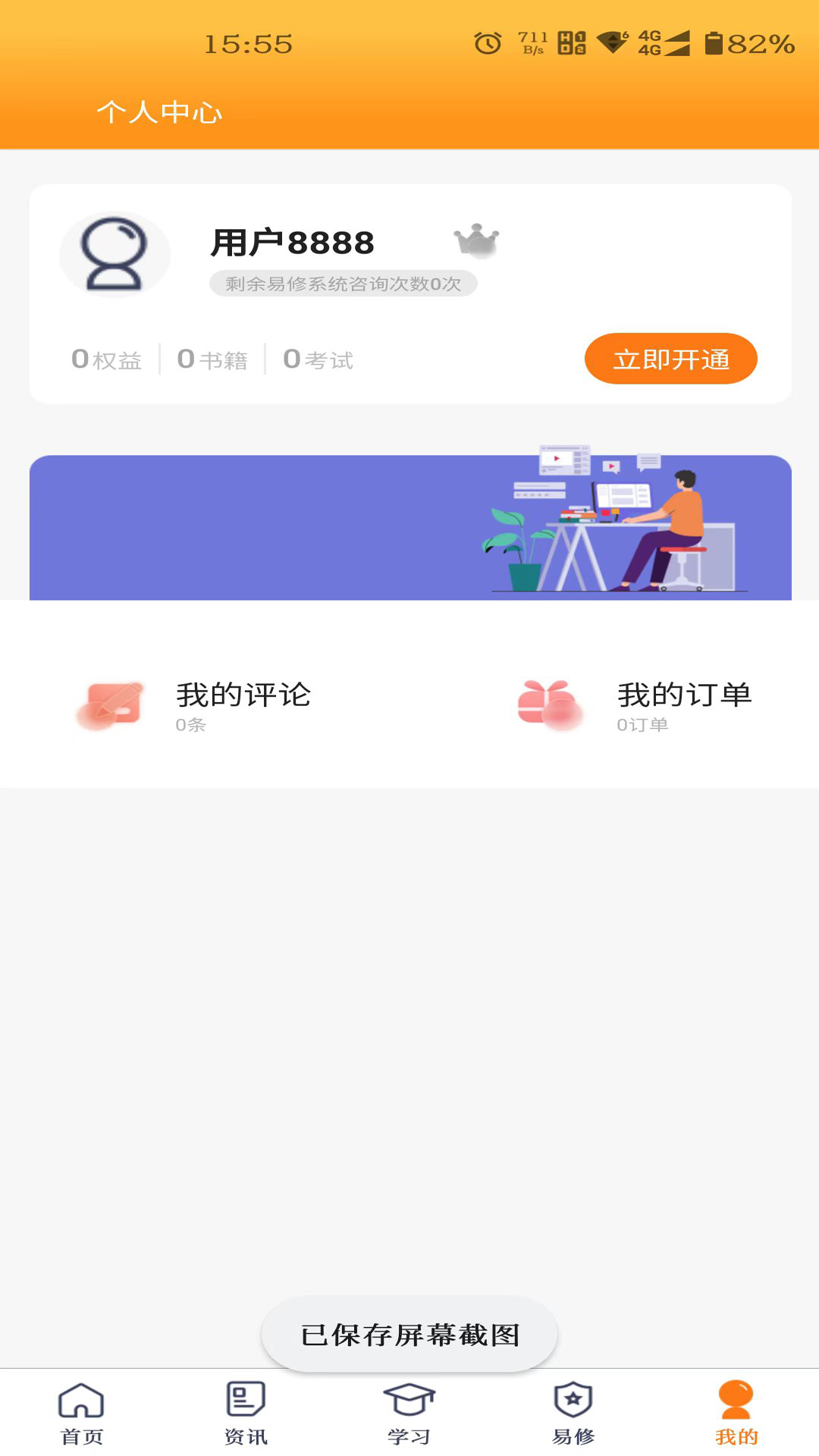
Task: Go to the 学习 tab
Action: click(x=409, y=1412)
